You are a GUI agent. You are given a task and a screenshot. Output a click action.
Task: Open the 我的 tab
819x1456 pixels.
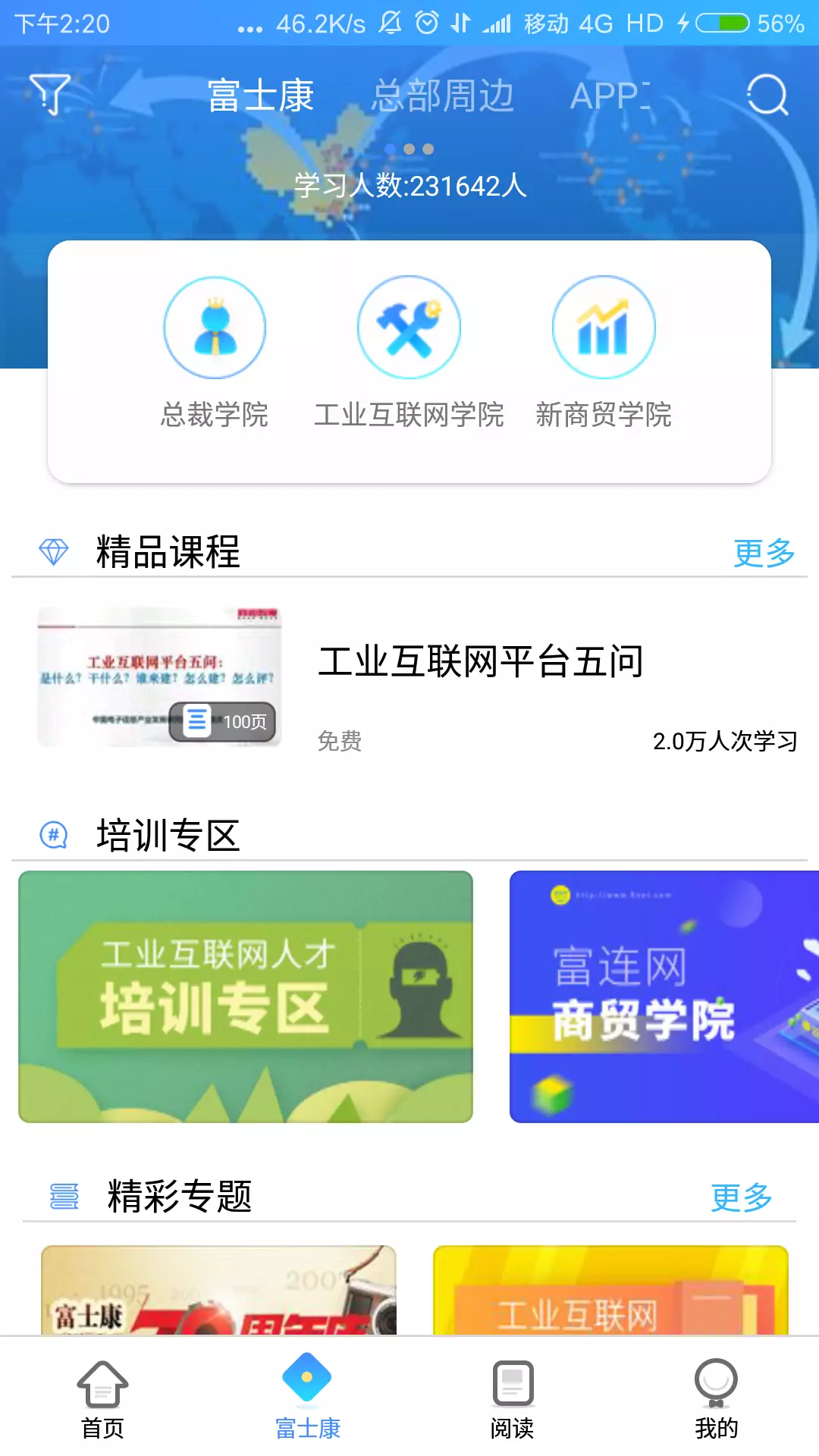(x=716, y=1398)
